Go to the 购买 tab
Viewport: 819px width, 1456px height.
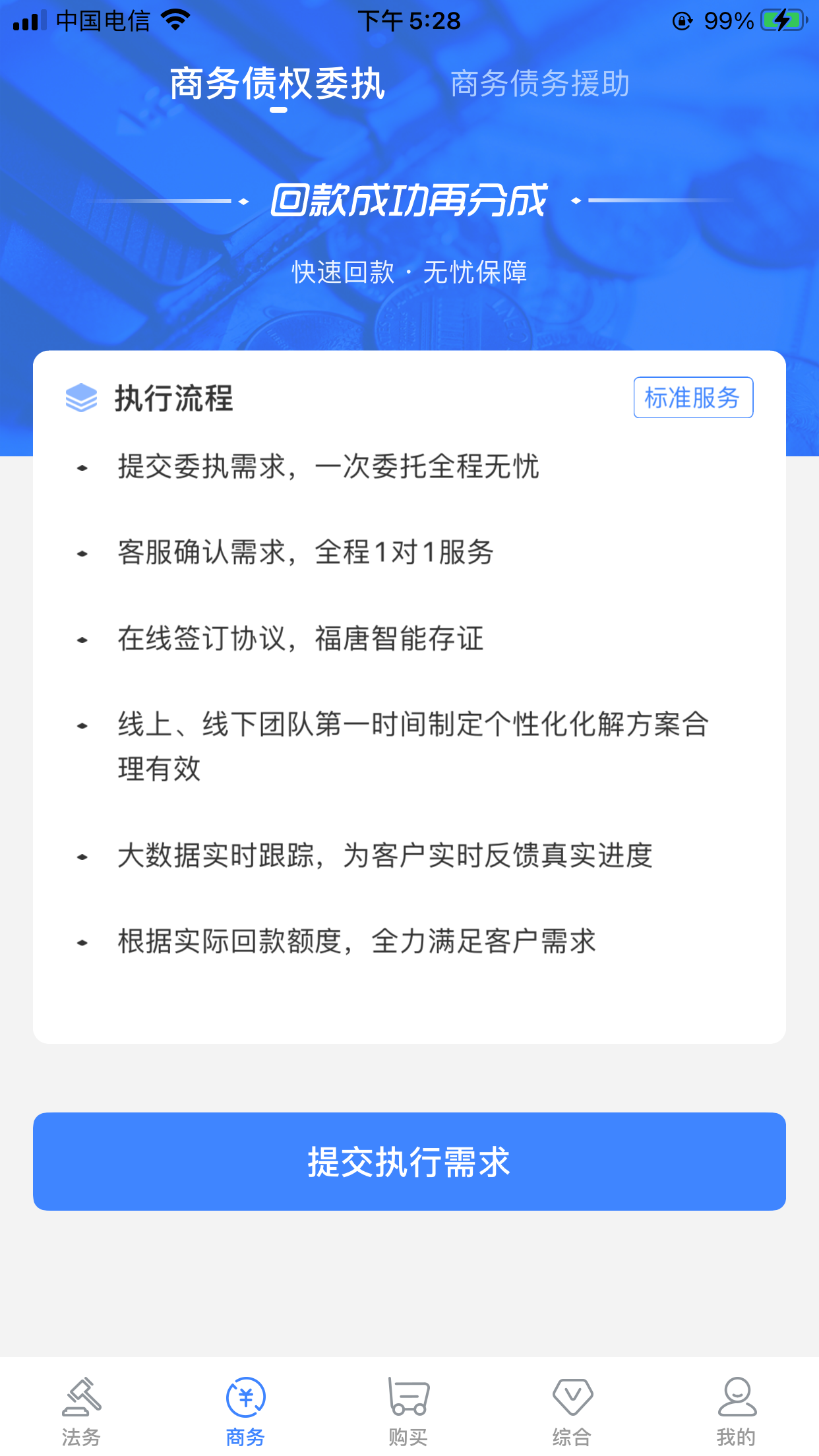408,1410
